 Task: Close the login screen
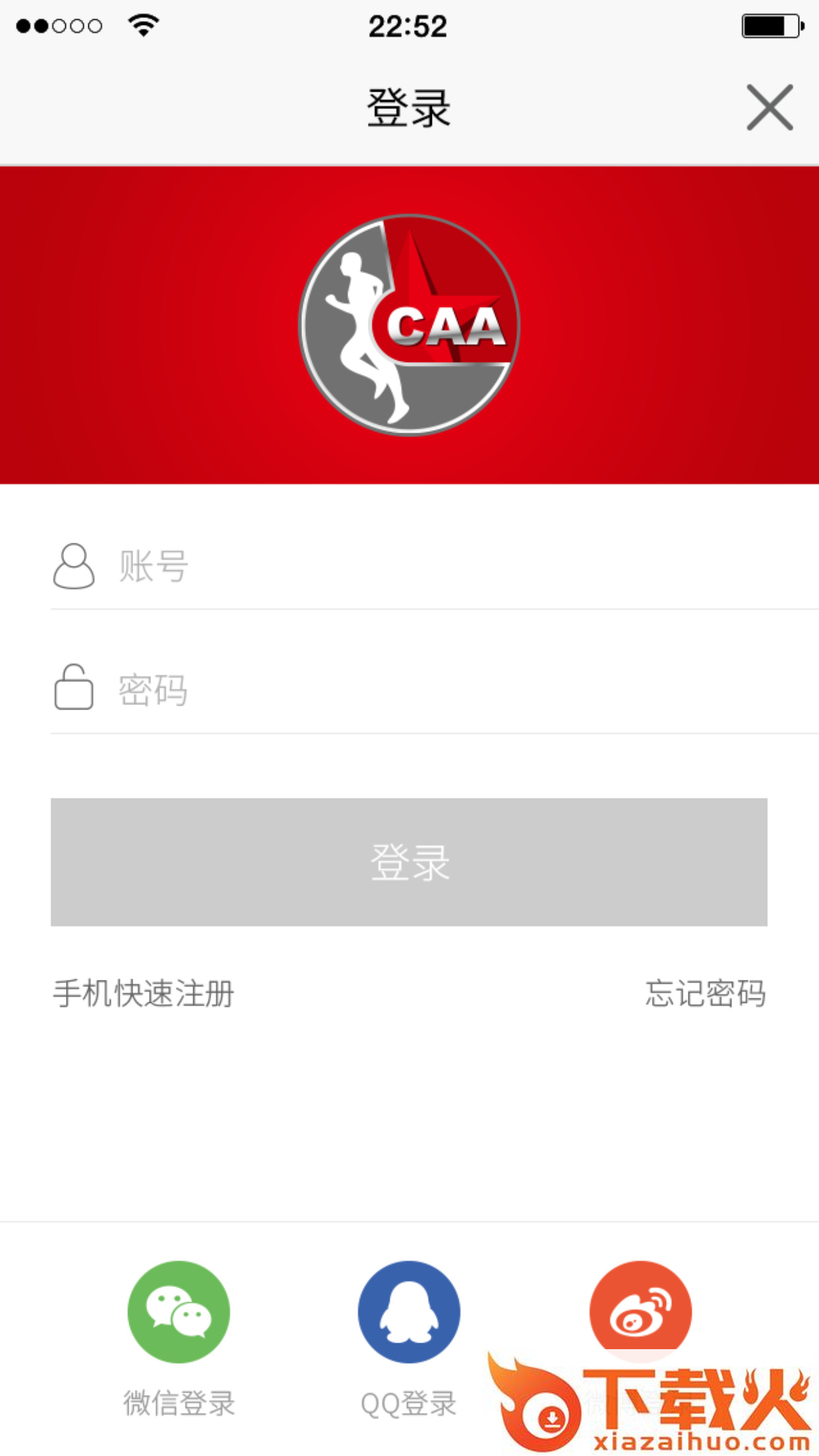click(x=770, y=107)
